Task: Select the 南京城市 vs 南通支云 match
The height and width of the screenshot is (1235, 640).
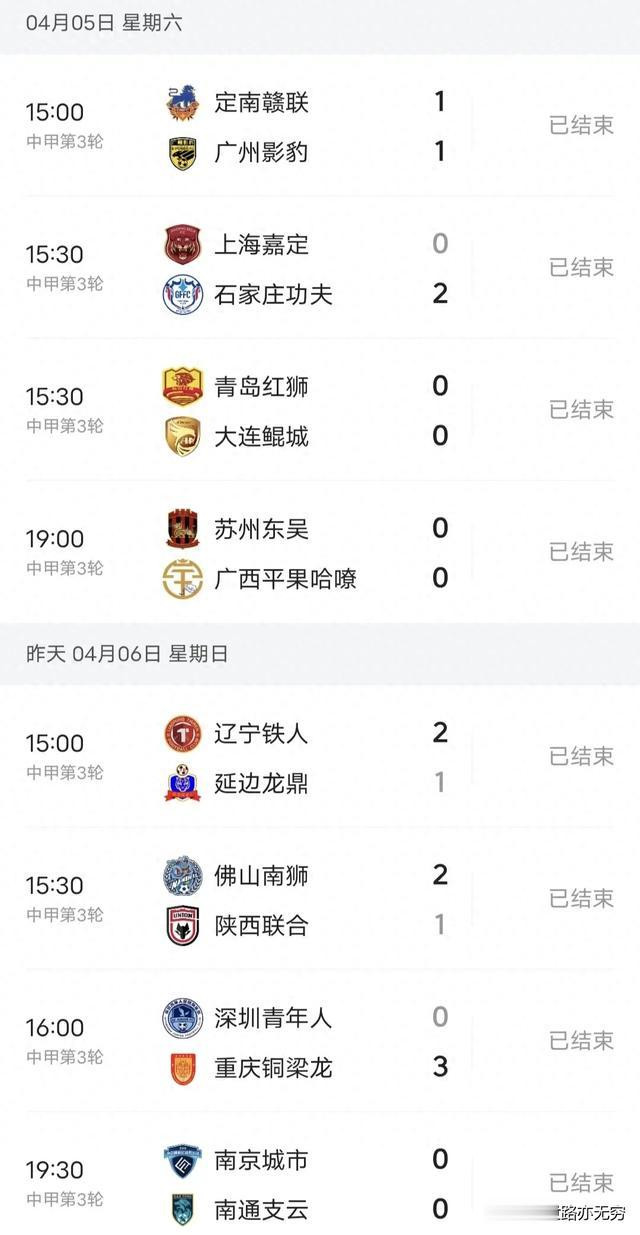Action: (x=320, y=1183)
